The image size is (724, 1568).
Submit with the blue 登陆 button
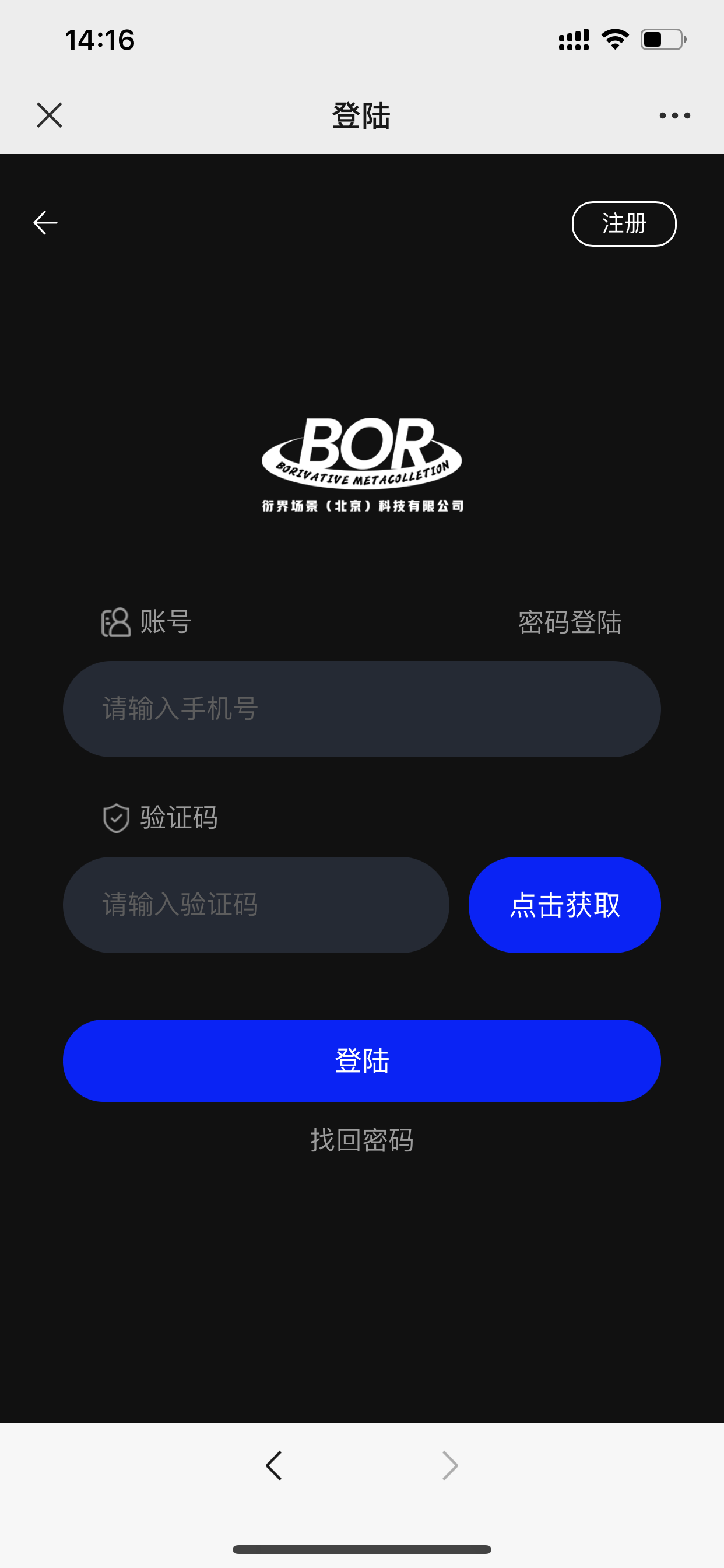tap(361, 1060)
